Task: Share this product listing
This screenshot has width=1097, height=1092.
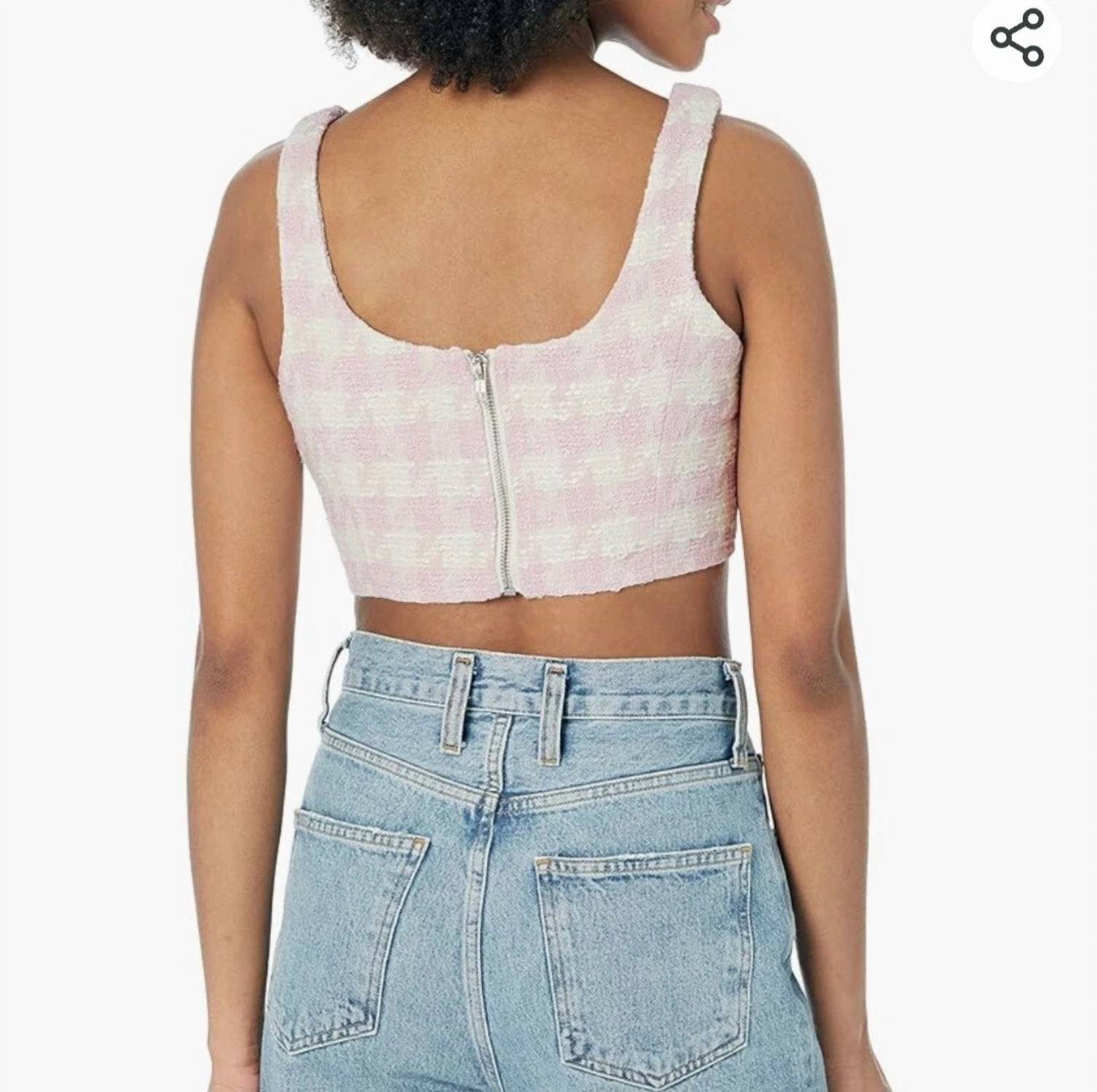Action: click(1016, 38)
